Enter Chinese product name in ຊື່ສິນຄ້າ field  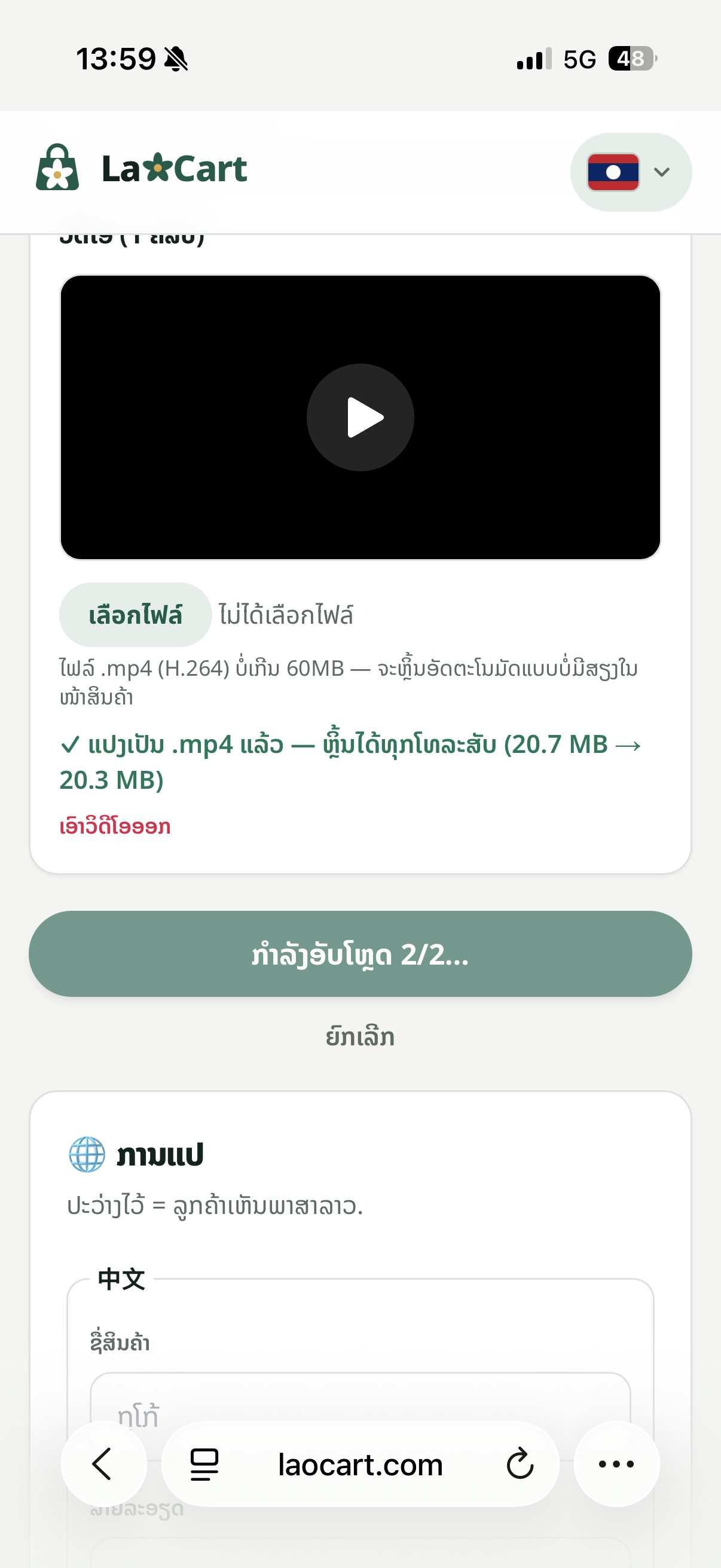click(360, 1400)
